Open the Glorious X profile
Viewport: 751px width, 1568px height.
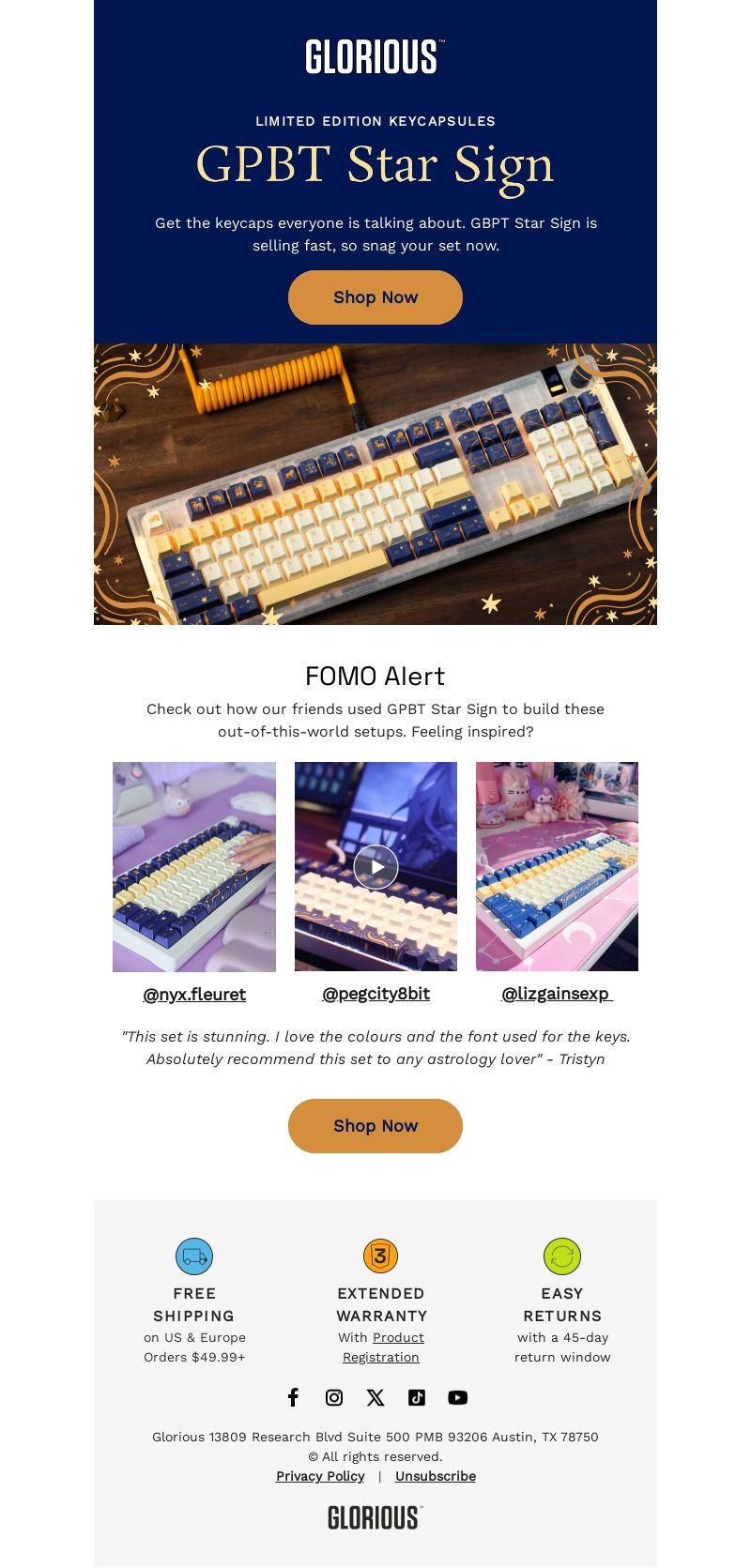(375, 1397)
